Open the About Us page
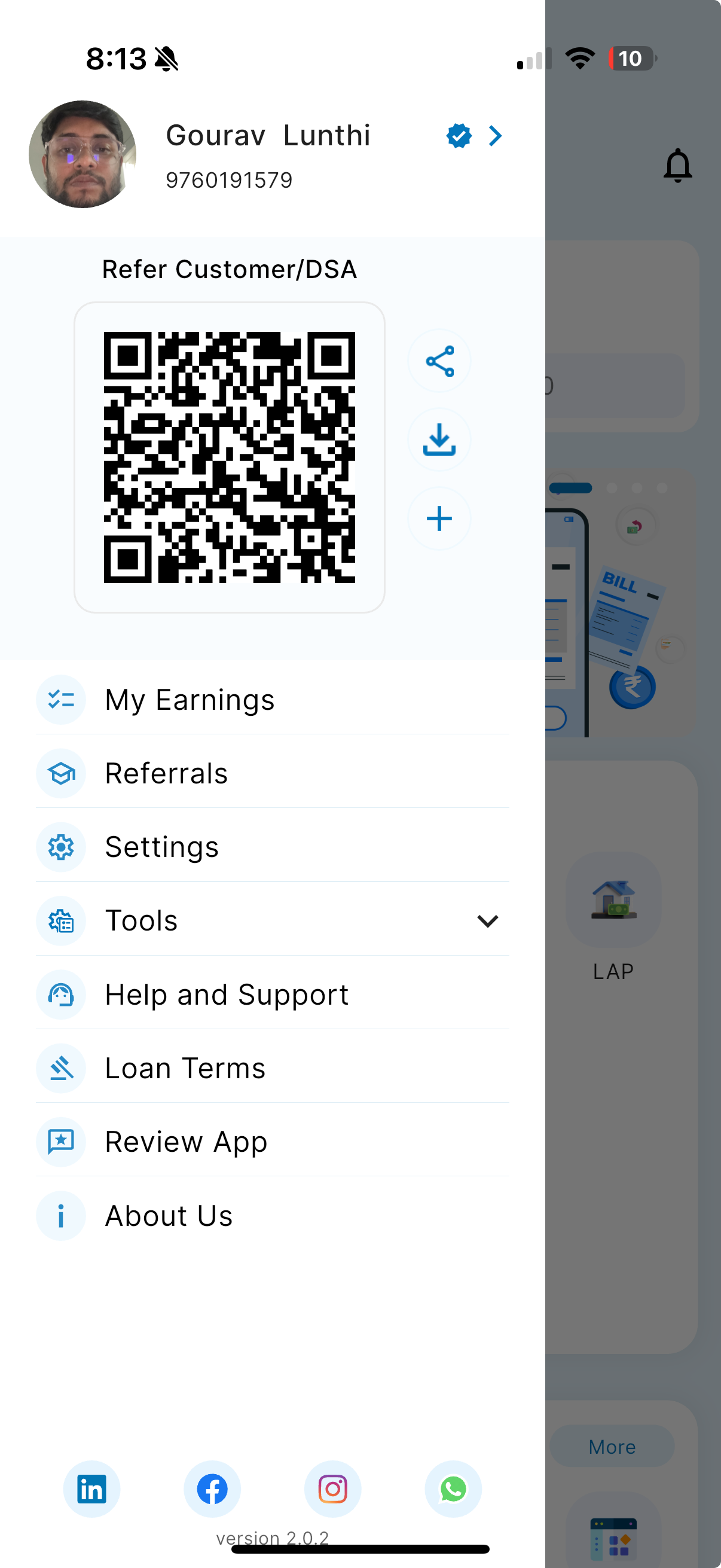Image resolution: width=721 pixels, height=1568 pixels. pyautogui.click(x=169, y=1216)
